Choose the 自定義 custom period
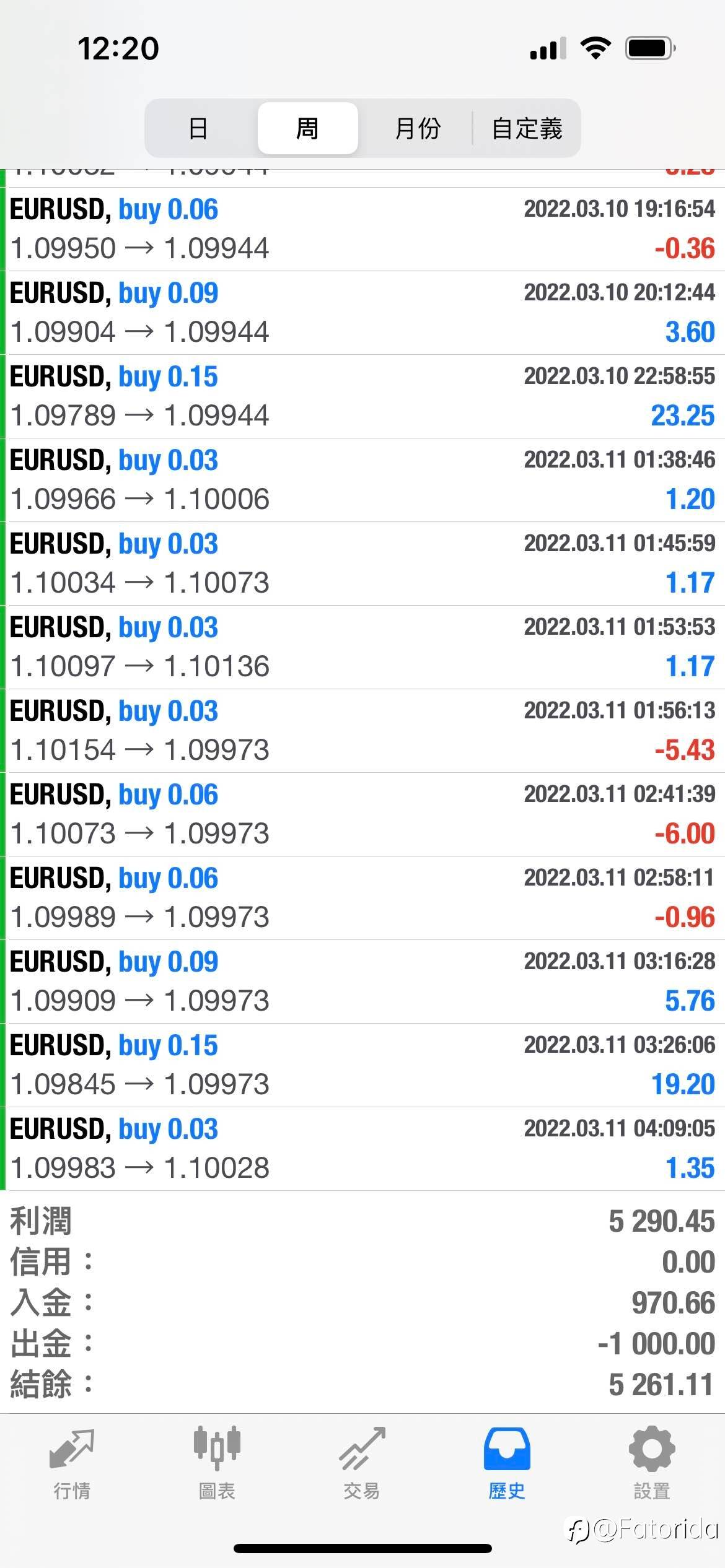This screenshot has width=725, height=1568. (527, 128)
